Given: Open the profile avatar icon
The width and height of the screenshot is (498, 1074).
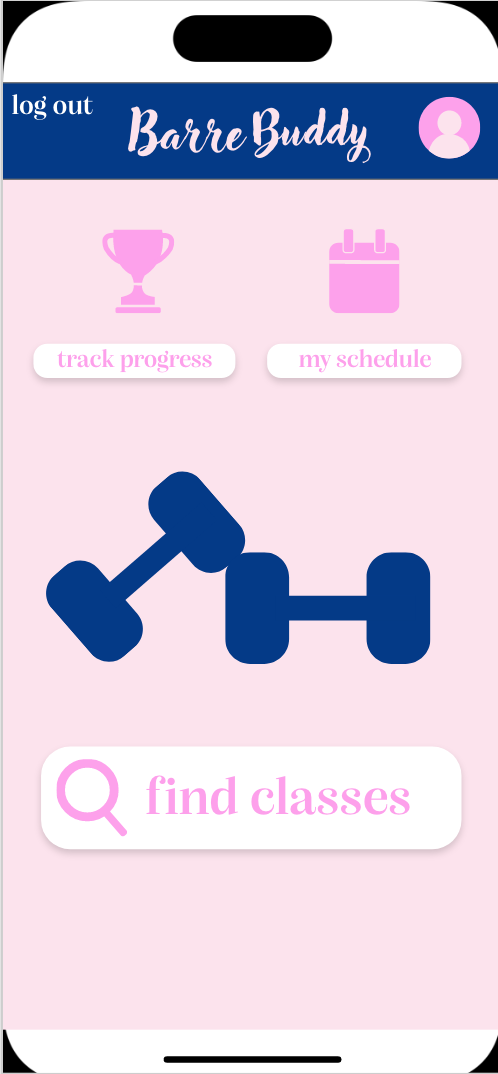Looking at the screenshot, I should click(449, 127).
